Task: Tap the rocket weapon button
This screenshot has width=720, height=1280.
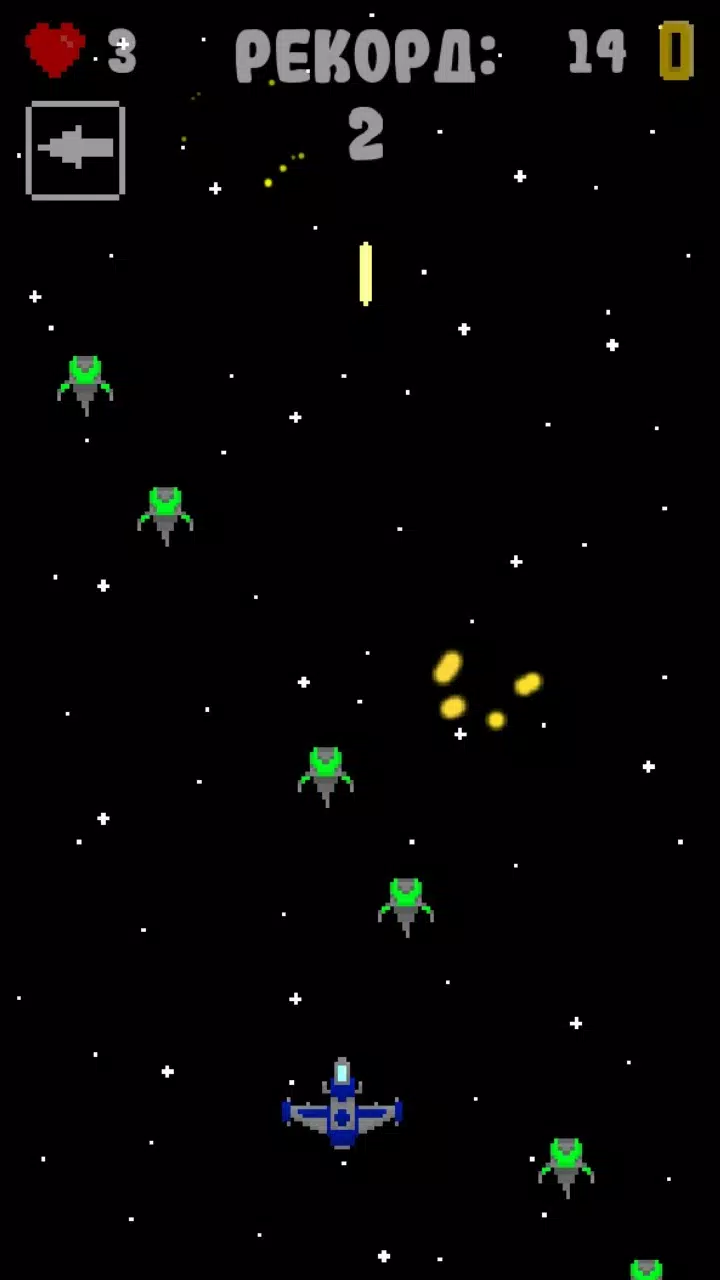Action: pyautogui.click(x=75, y=150)
